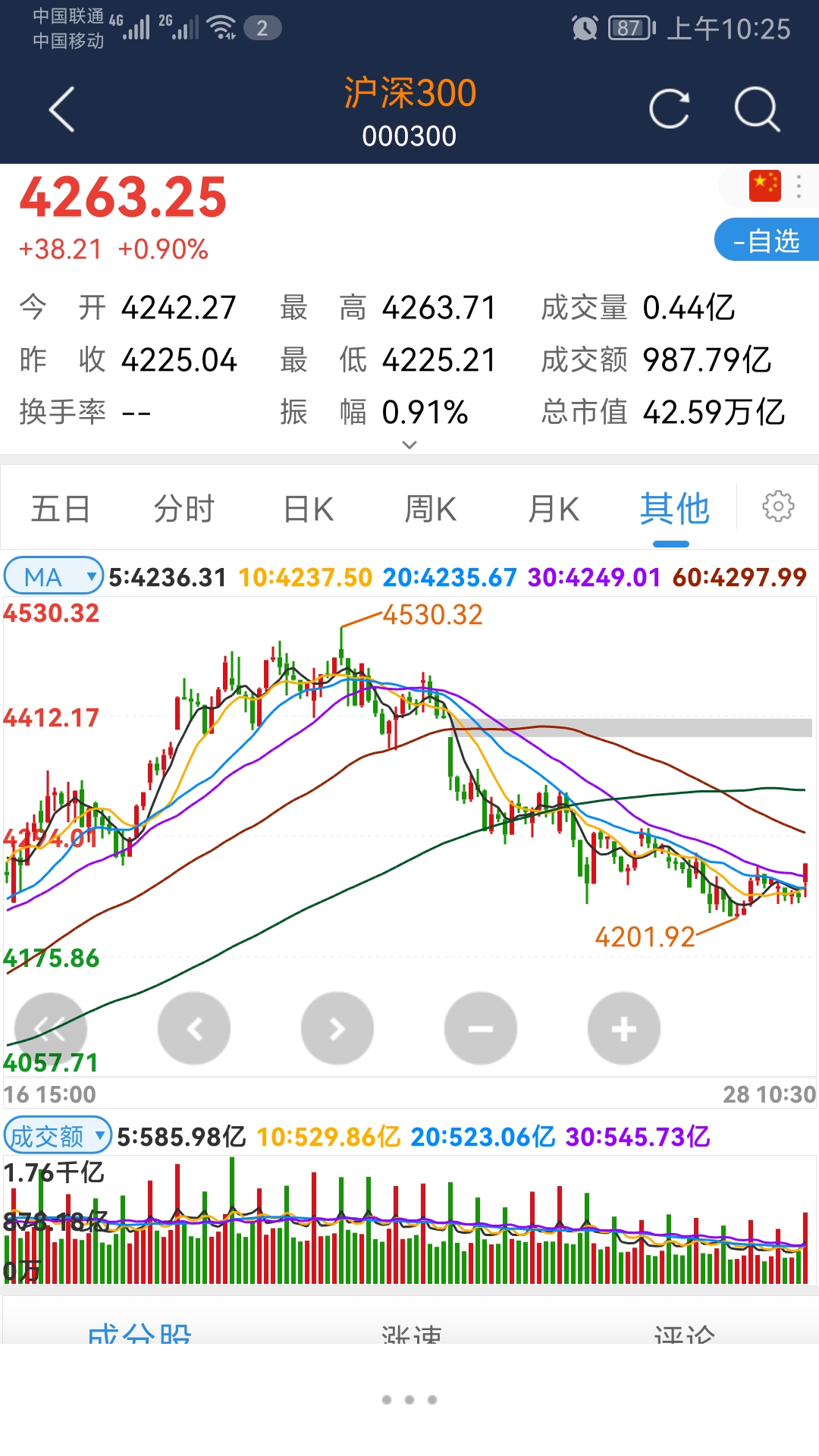Viewport: 819px width, 1456px height.
Task: Switch to the 分时 chart tab
Action: (x=184, y=509)
